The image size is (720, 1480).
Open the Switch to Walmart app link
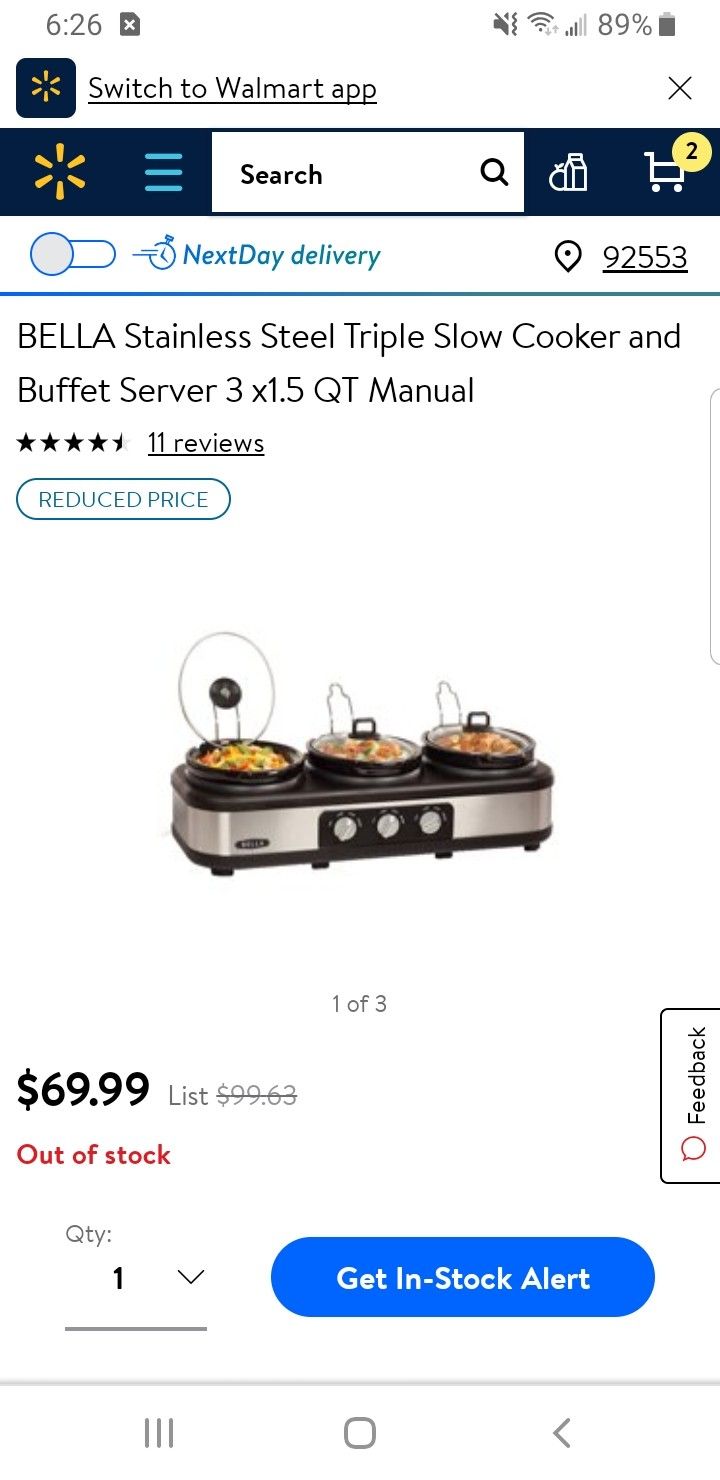(x=232, y=88)
